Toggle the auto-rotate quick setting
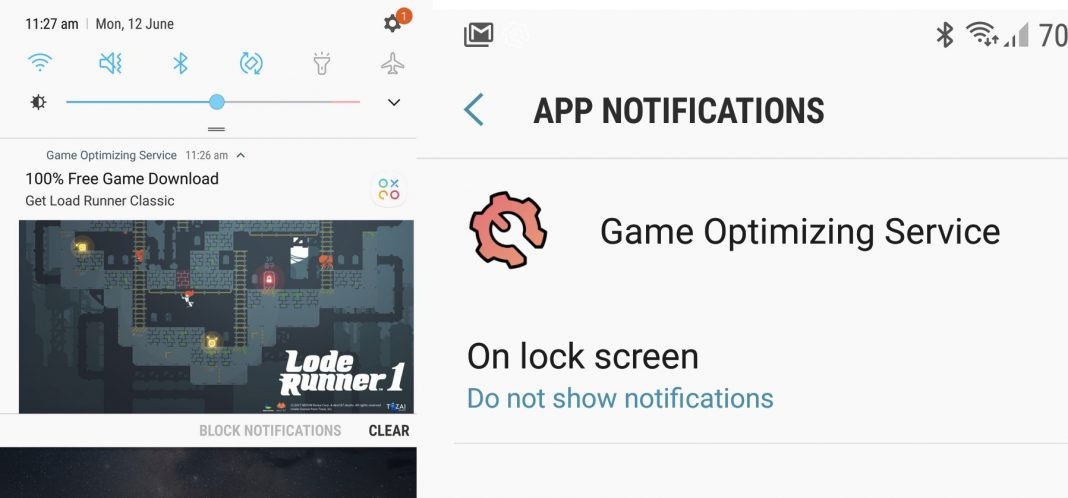This screenshot has width=1068, height=498. 251,64
